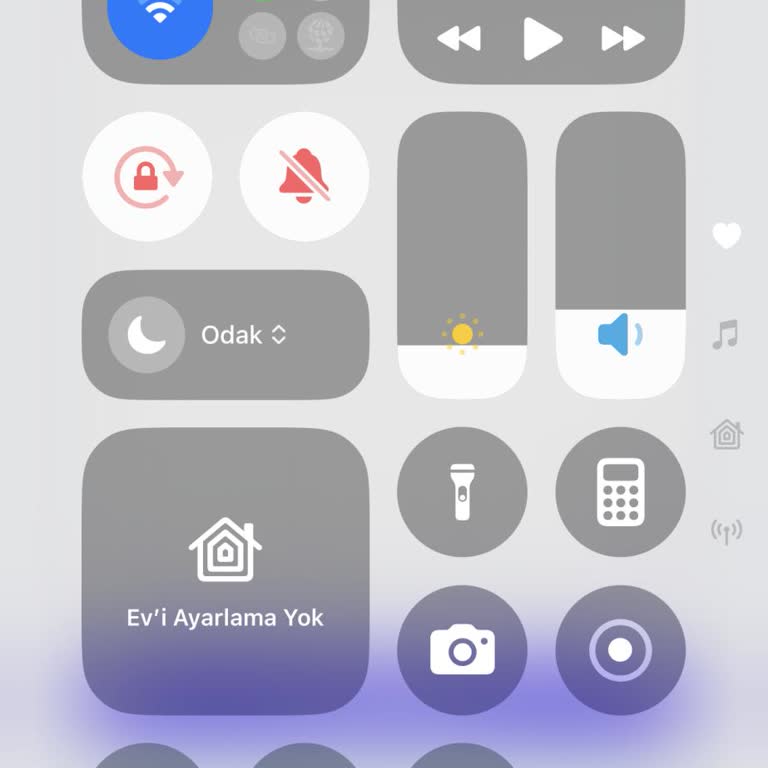Turn on the flashlight
Screen dimensions: 768x768
click(x=462, y=492)
